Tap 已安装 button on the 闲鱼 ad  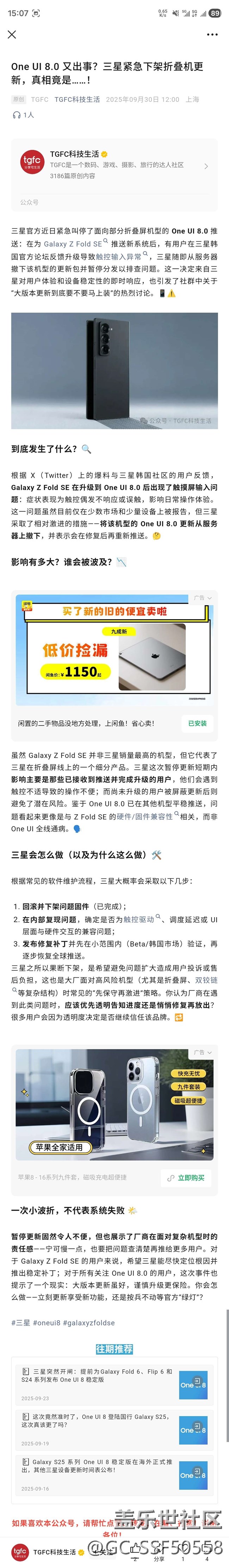pyautogui.click(x=197, y=723)
